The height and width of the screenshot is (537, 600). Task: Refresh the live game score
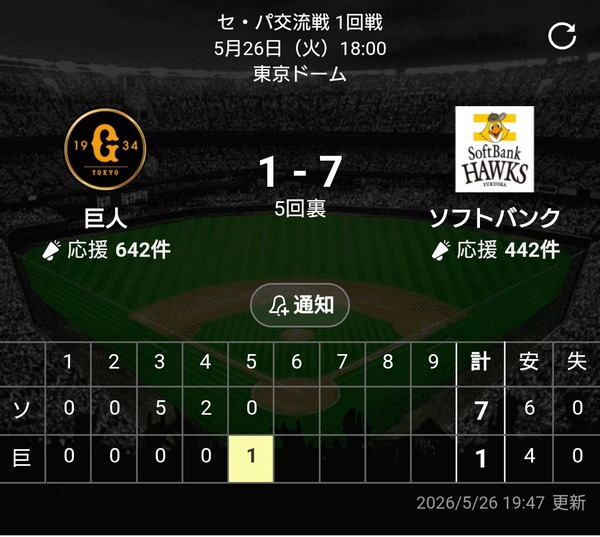point(562,36)
